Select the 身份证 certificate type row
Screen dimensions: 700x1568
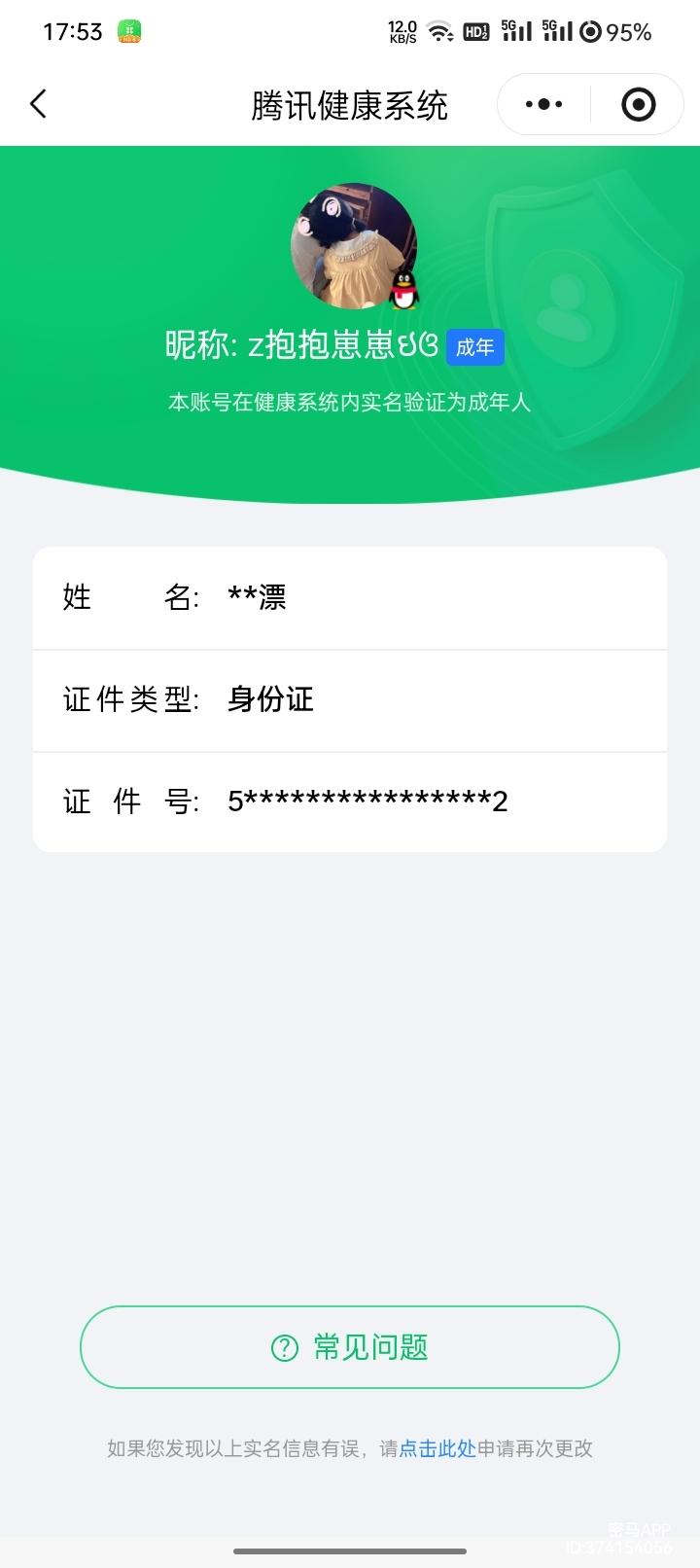[x=350, y=699]
